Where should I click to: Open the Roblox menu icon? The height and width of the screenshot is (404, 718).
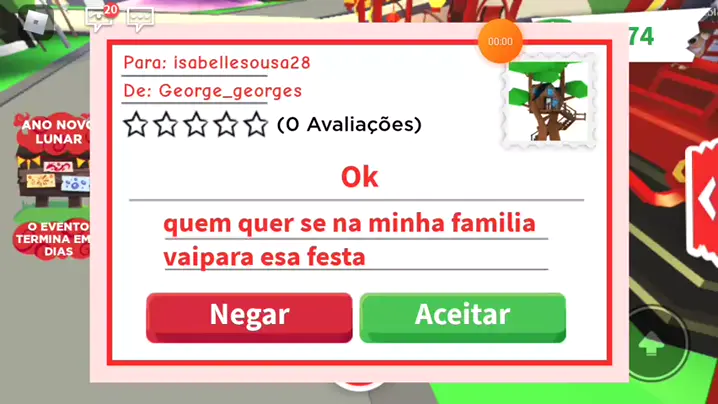point(38,19)
